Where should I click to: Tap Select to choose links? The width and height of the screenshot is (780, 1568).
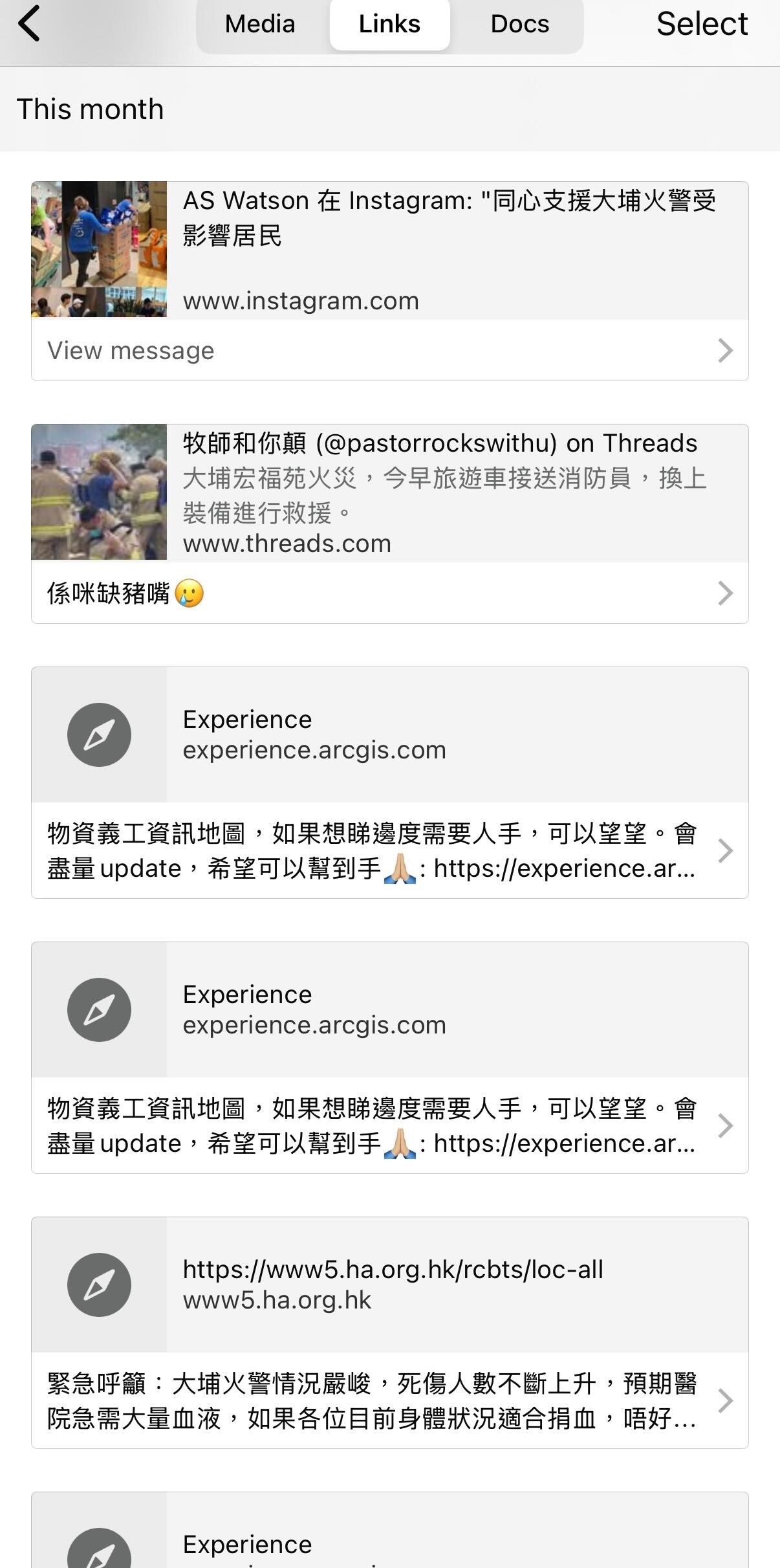point(702,25)
